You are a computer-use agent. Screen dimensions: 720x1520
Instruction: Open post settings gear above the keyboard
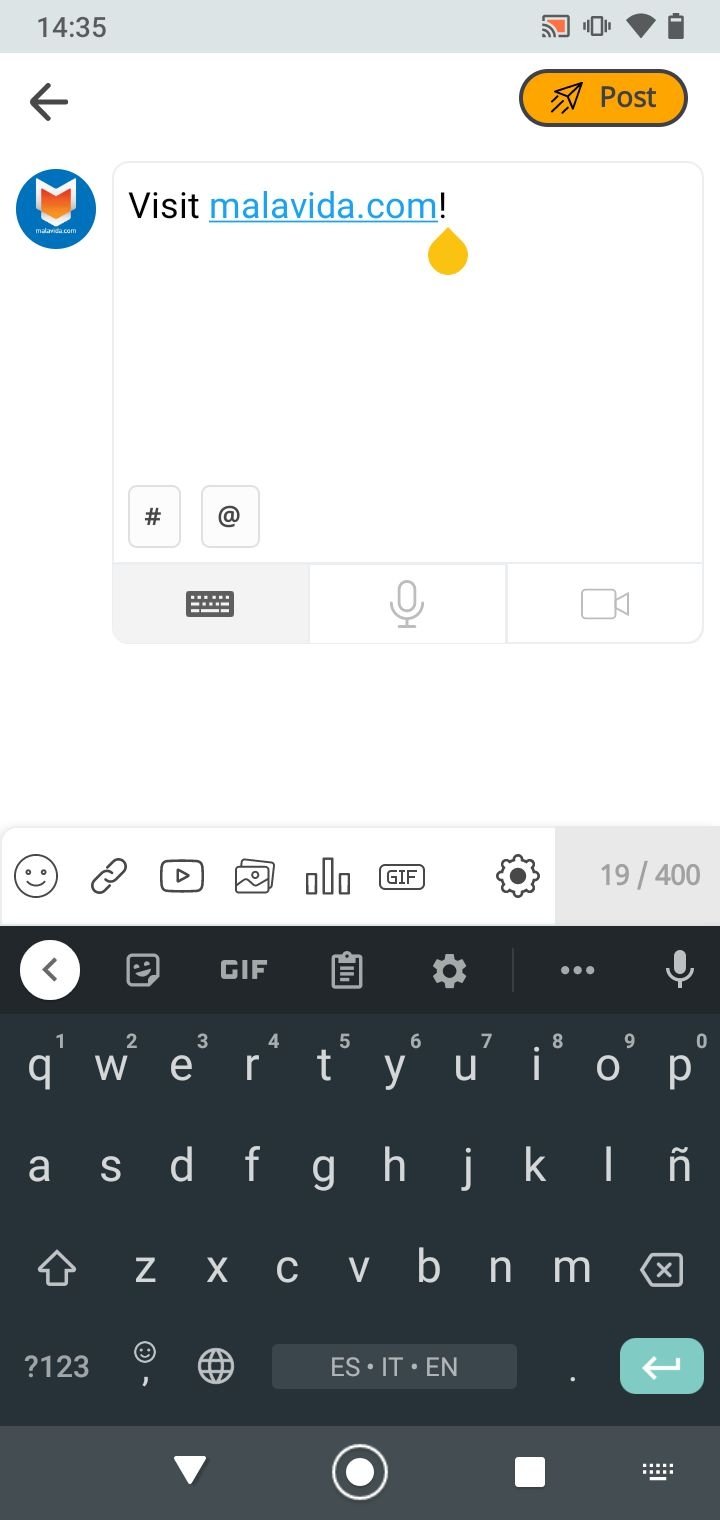518,876
